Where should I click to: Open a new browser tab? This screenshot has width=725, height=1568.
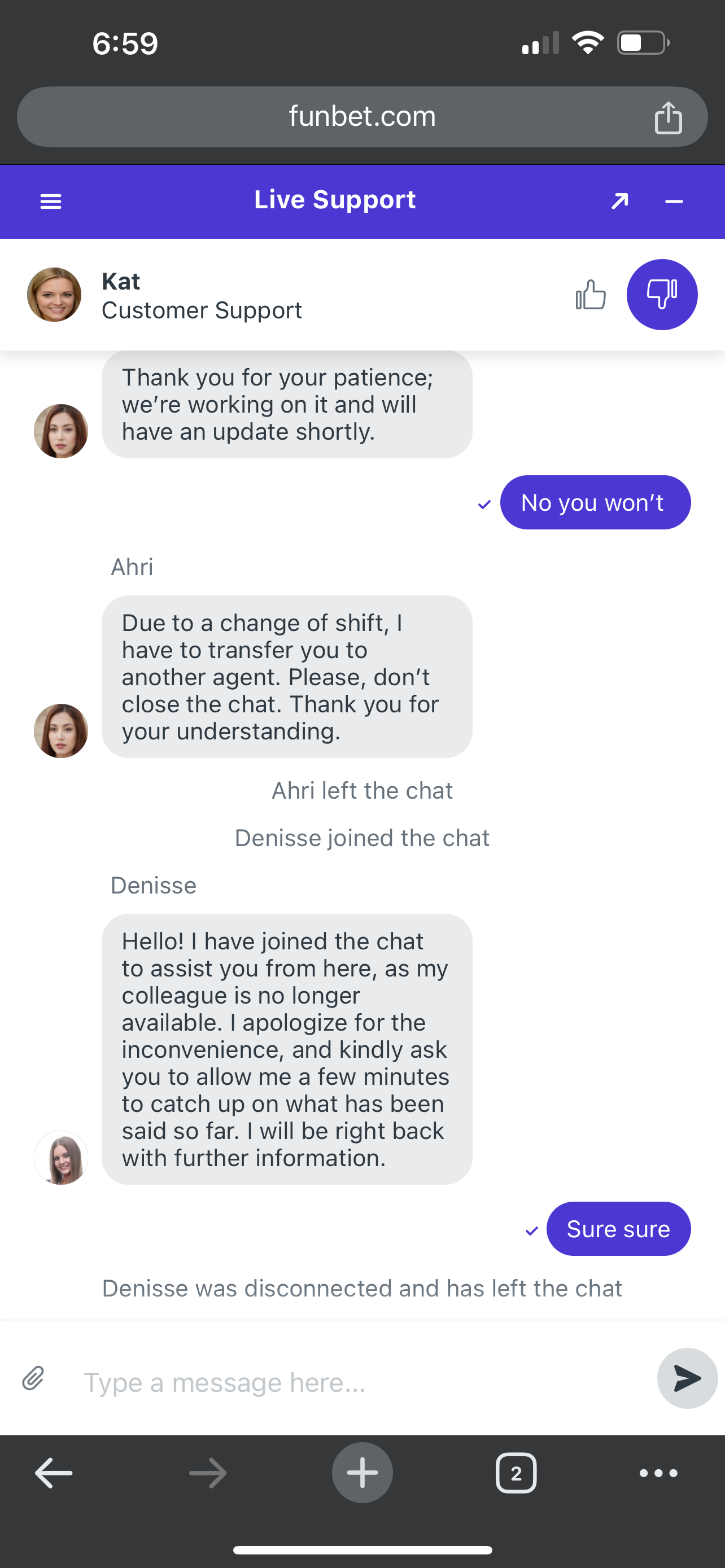point(362,1473)
